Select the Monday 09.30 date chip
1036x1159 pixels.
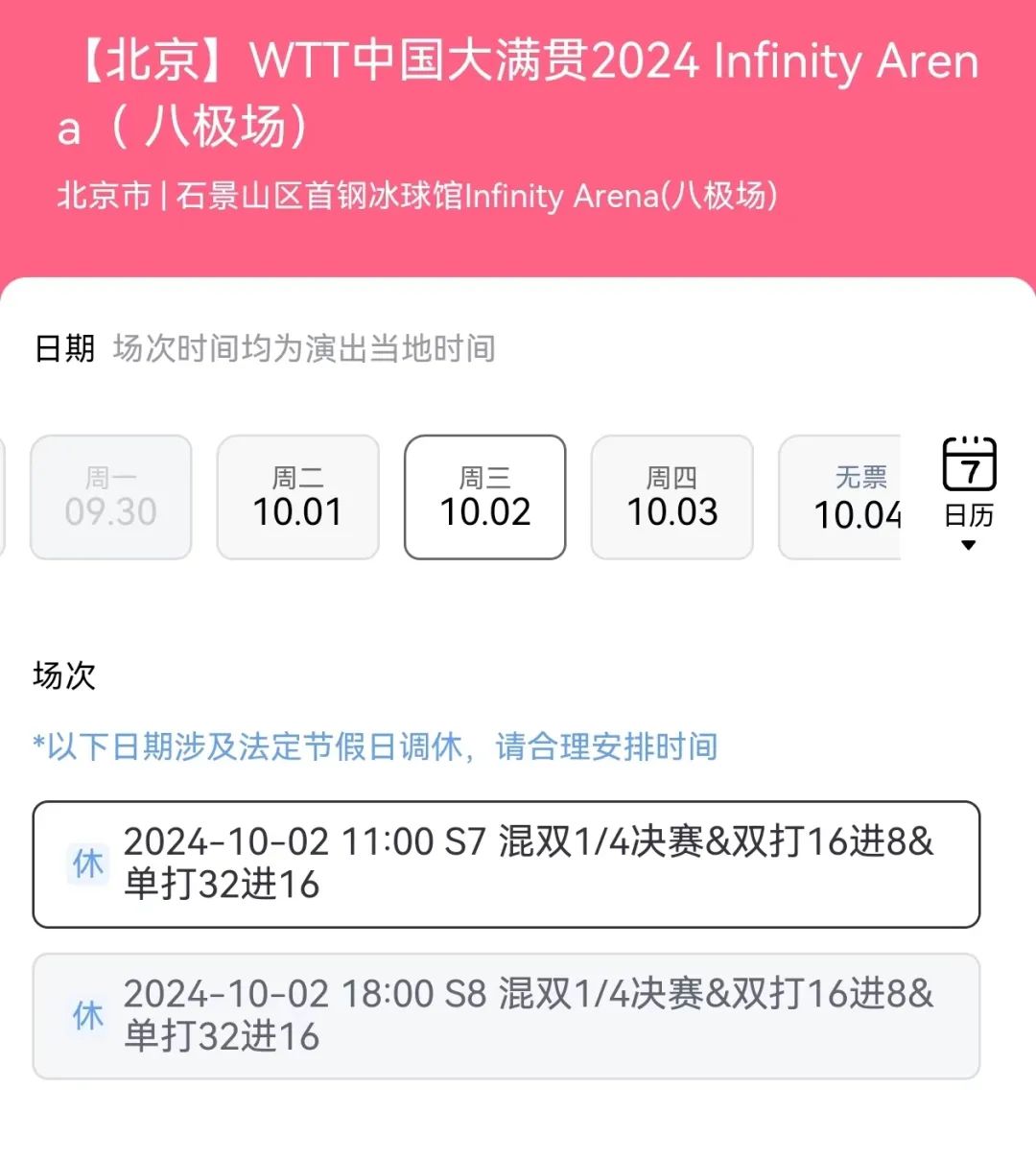coord(111,497)
